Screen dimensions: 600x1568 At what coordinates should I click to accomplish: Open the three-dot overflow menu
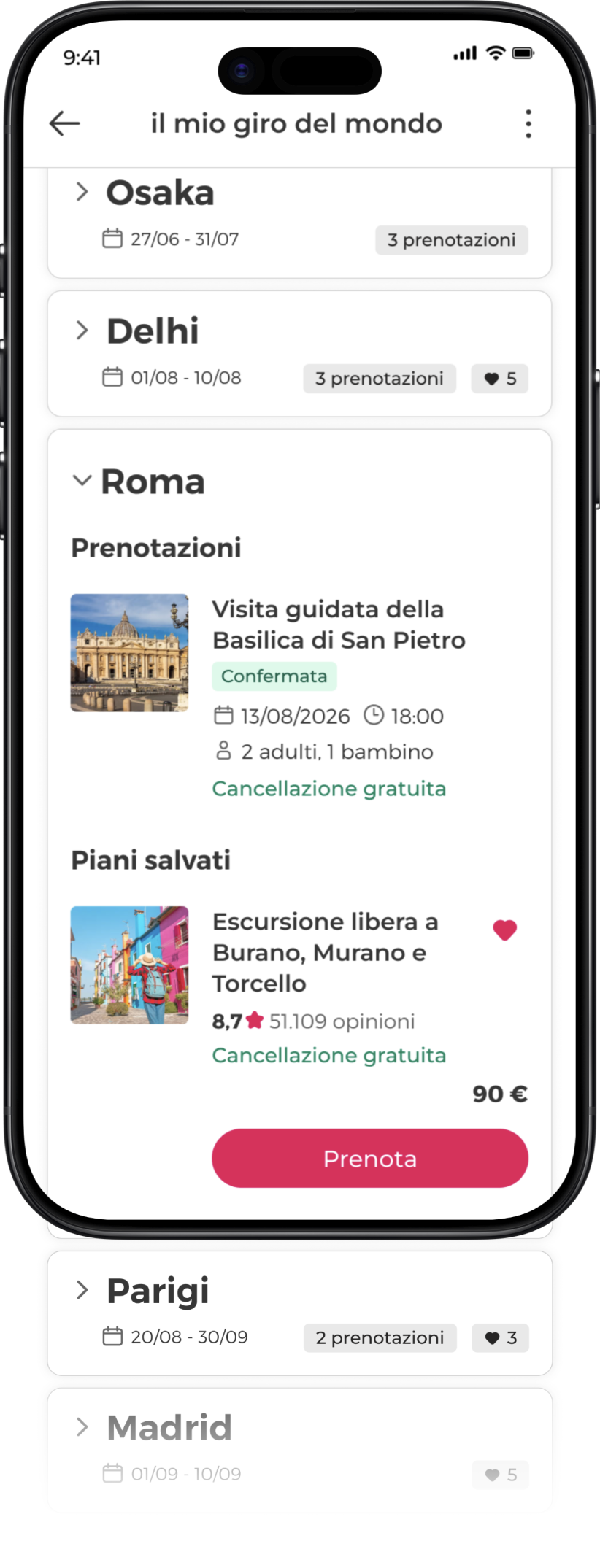(x=528, y=124)
